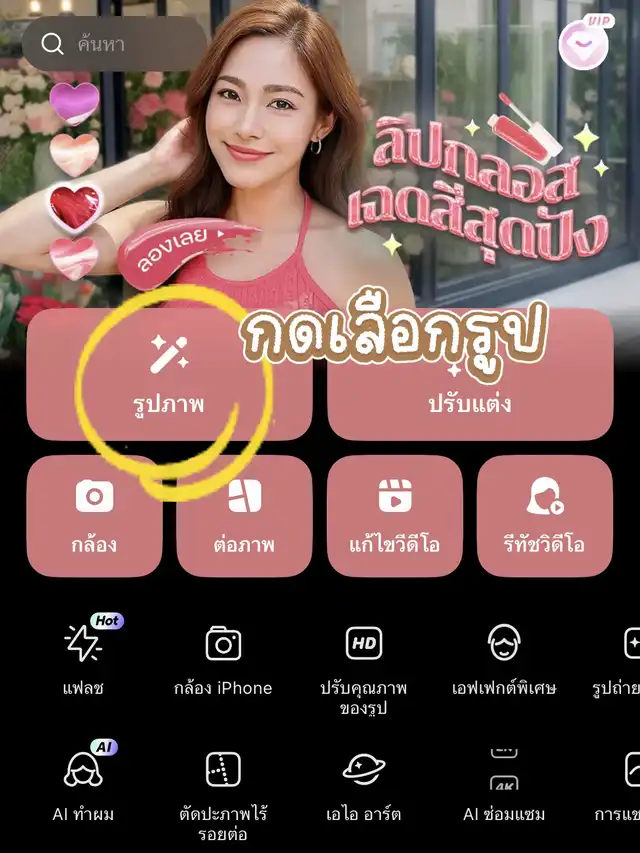This screenshot has height=853, width=640.
Task: Open AI ซ่อมแซม repair tool
Action: [503, 783]
